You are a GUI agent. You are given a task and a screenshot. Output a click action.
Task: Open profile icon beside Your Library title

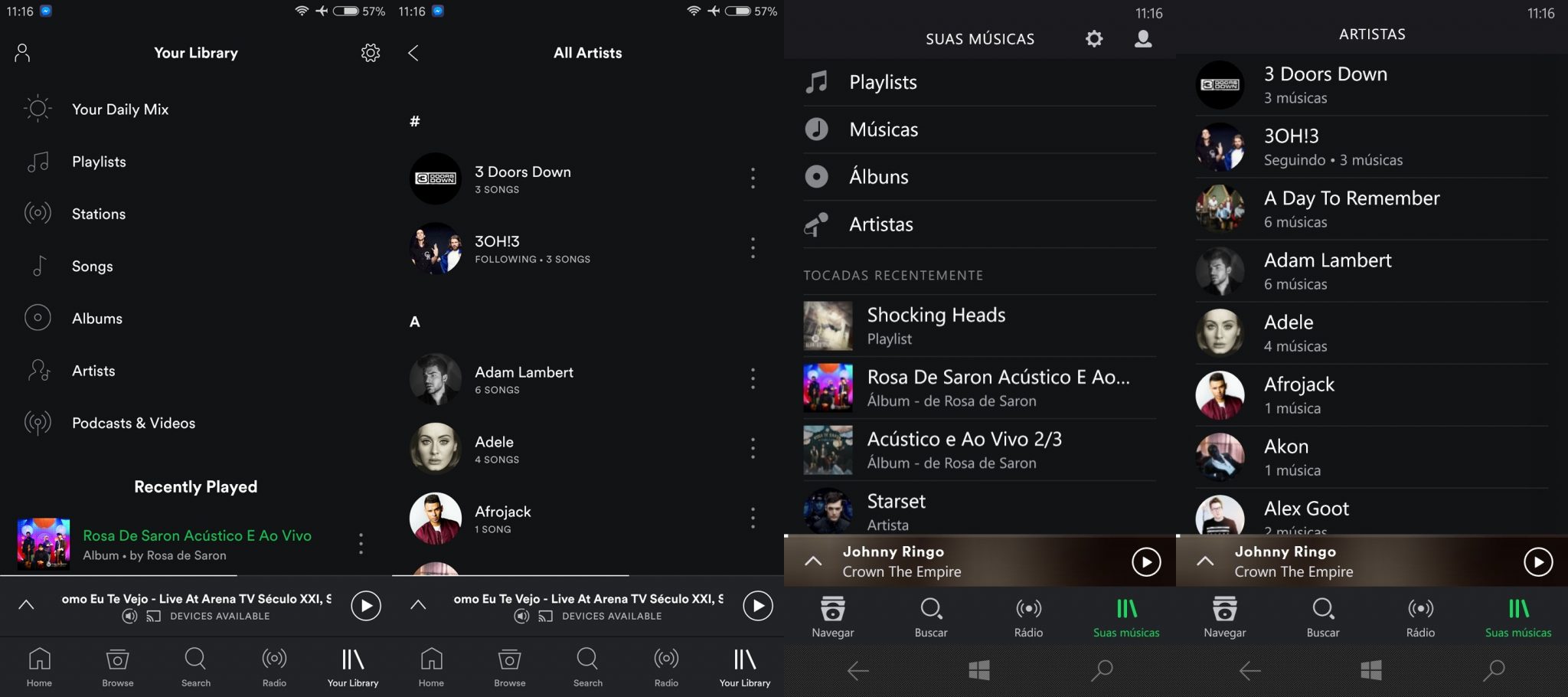[22, 53]
